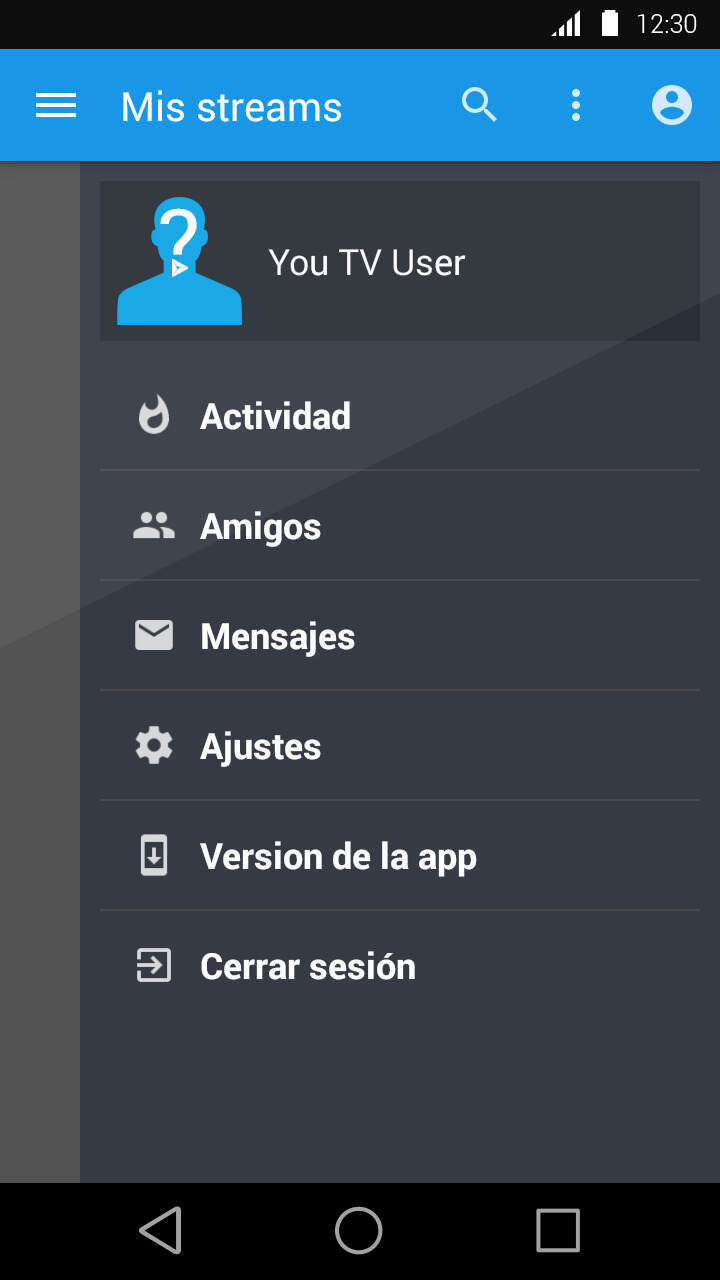Open the Mensajes envelope icon
720x1280 pixels.
[x=152, y=636]
